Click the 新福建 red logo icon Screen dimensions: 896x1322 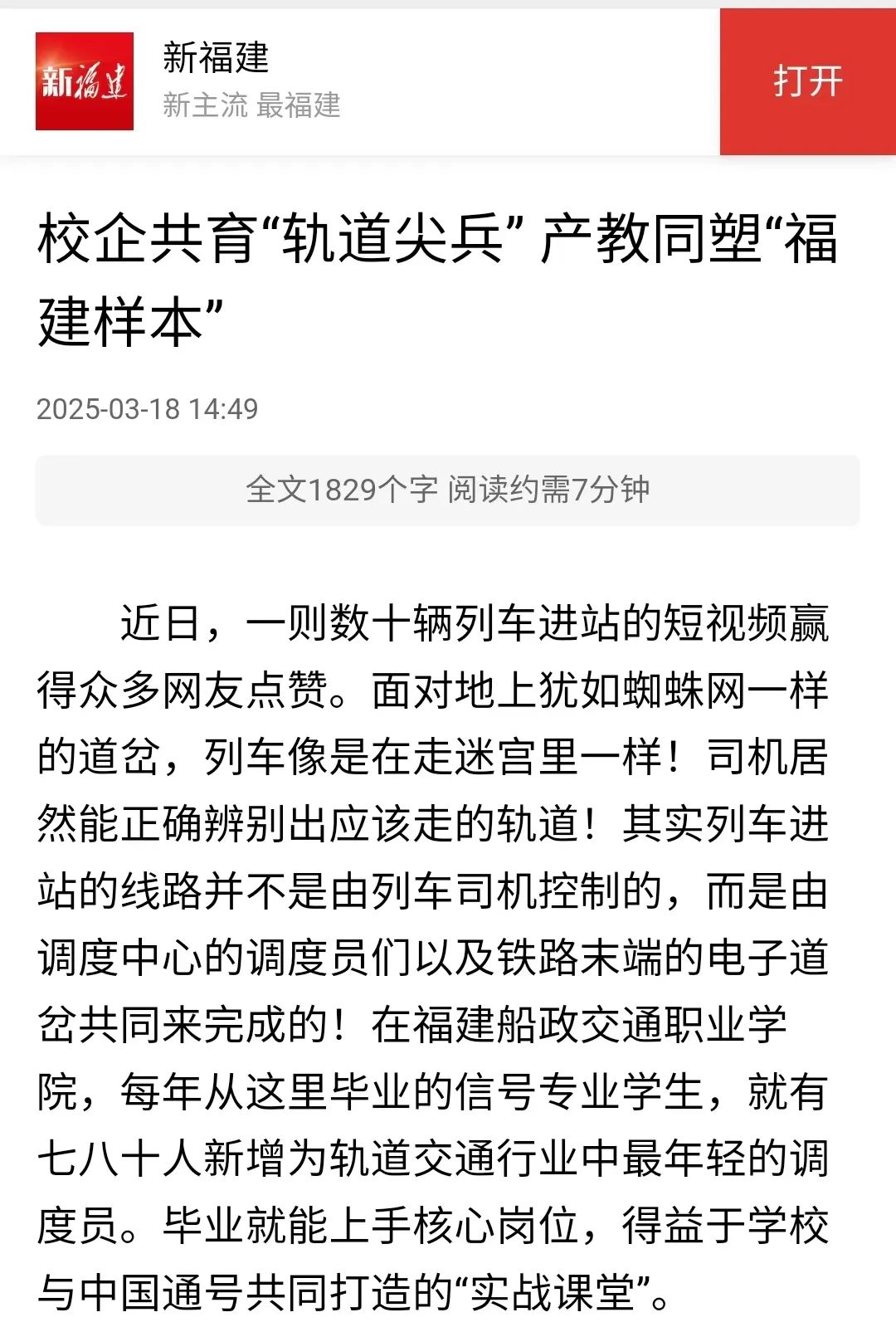click(x=85, y=80)
